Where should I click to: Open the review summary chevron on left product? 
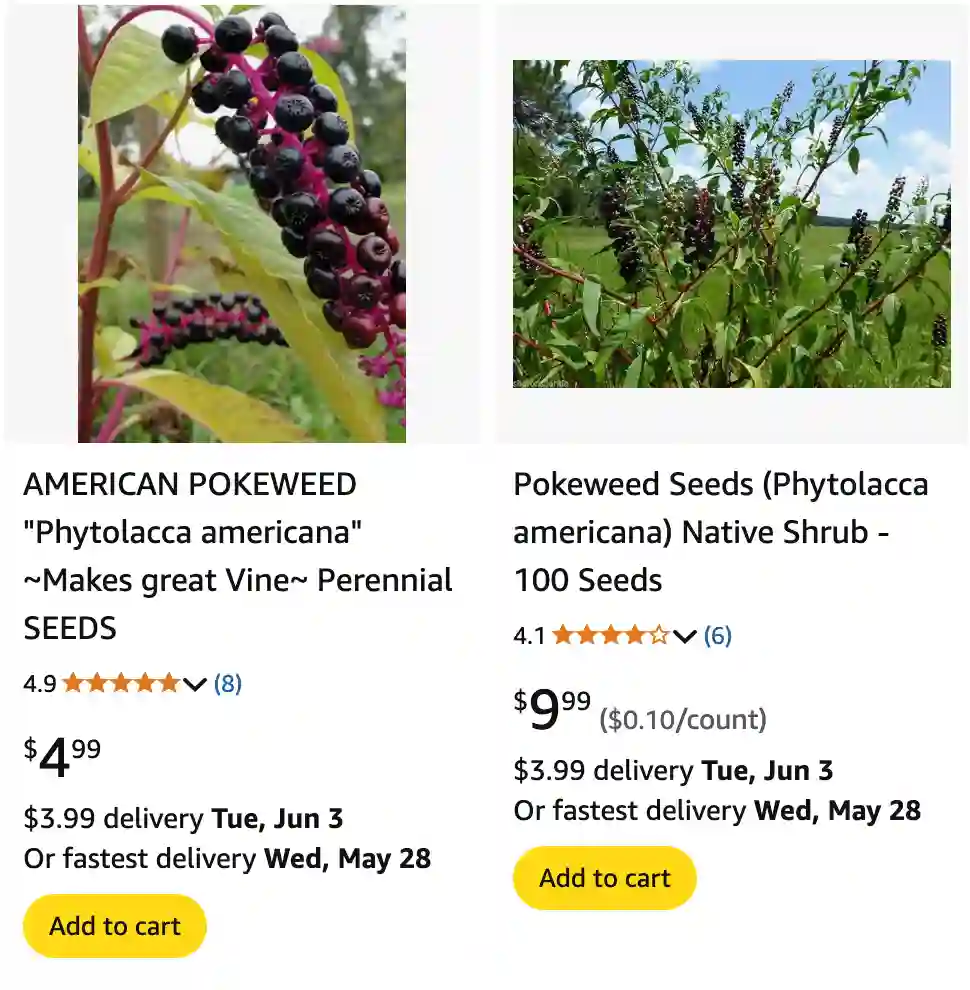(194, 682)
